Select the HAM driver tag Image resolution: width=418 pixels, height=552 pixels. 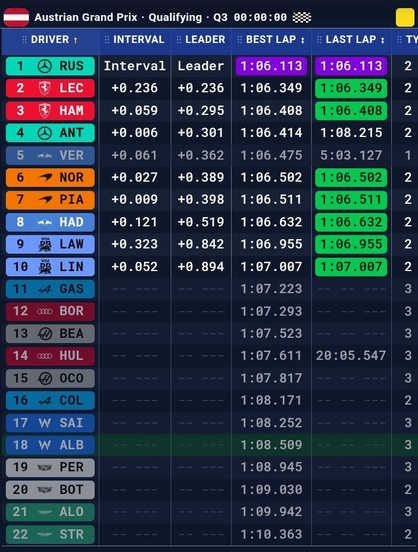pyautogui.click(x=50, y=111)
